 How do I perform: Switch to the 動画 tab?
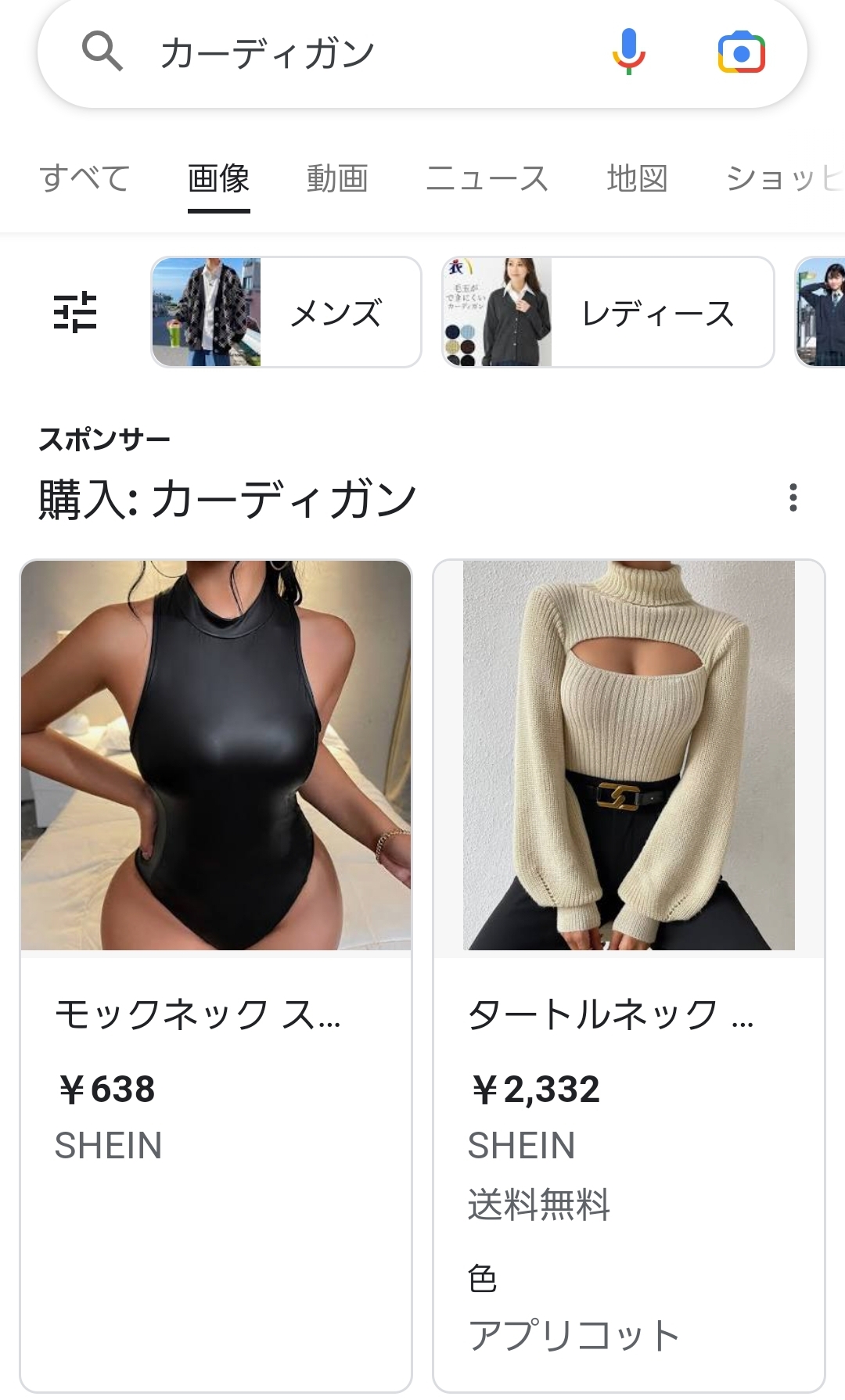337,179
